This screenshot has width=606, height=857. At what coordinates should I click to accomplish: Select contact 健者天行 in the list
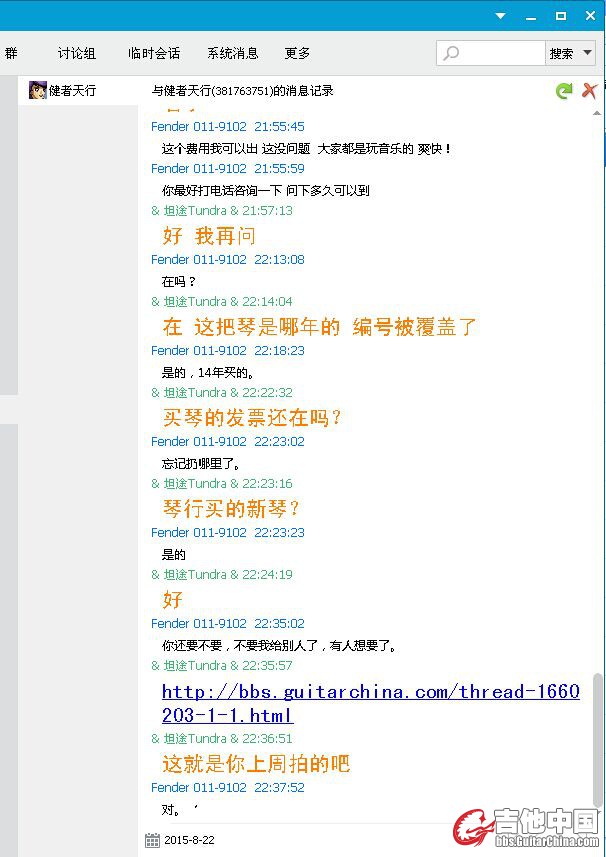pyautogui.click(x=72, y=90)
